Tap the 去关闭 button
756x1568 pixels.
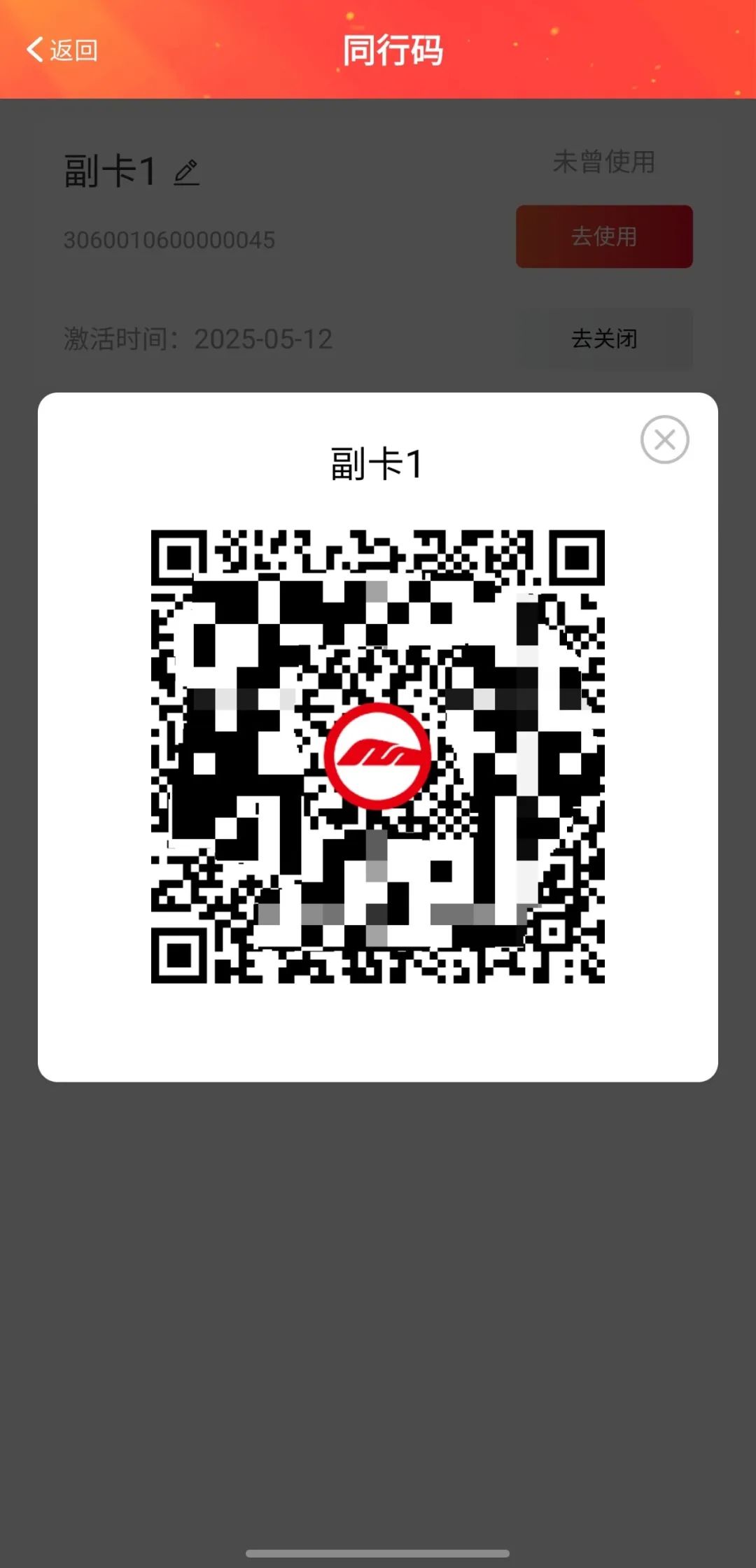(604, 339)
